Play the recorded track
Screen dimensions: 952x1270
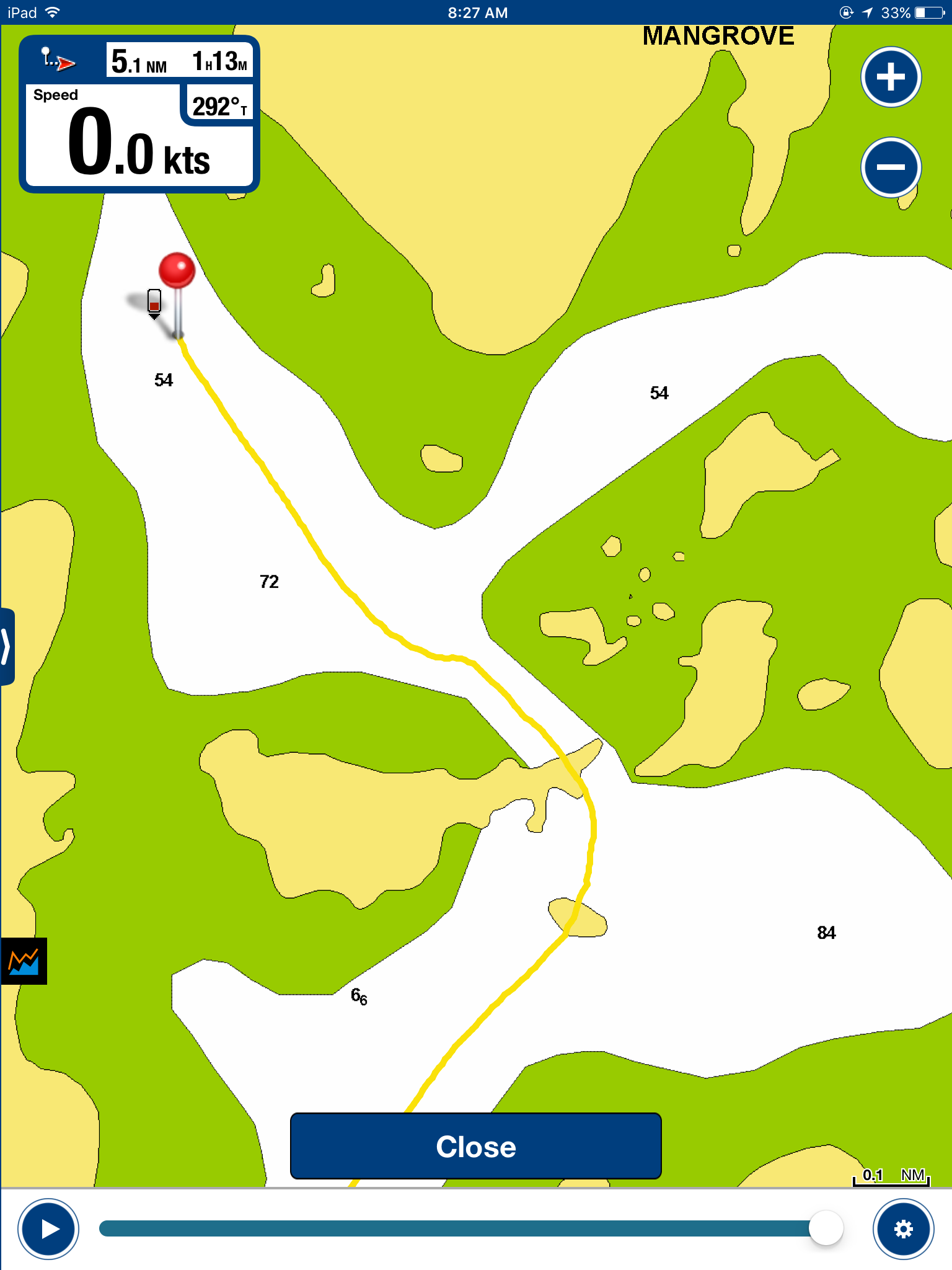click(x=48, y=1228)
